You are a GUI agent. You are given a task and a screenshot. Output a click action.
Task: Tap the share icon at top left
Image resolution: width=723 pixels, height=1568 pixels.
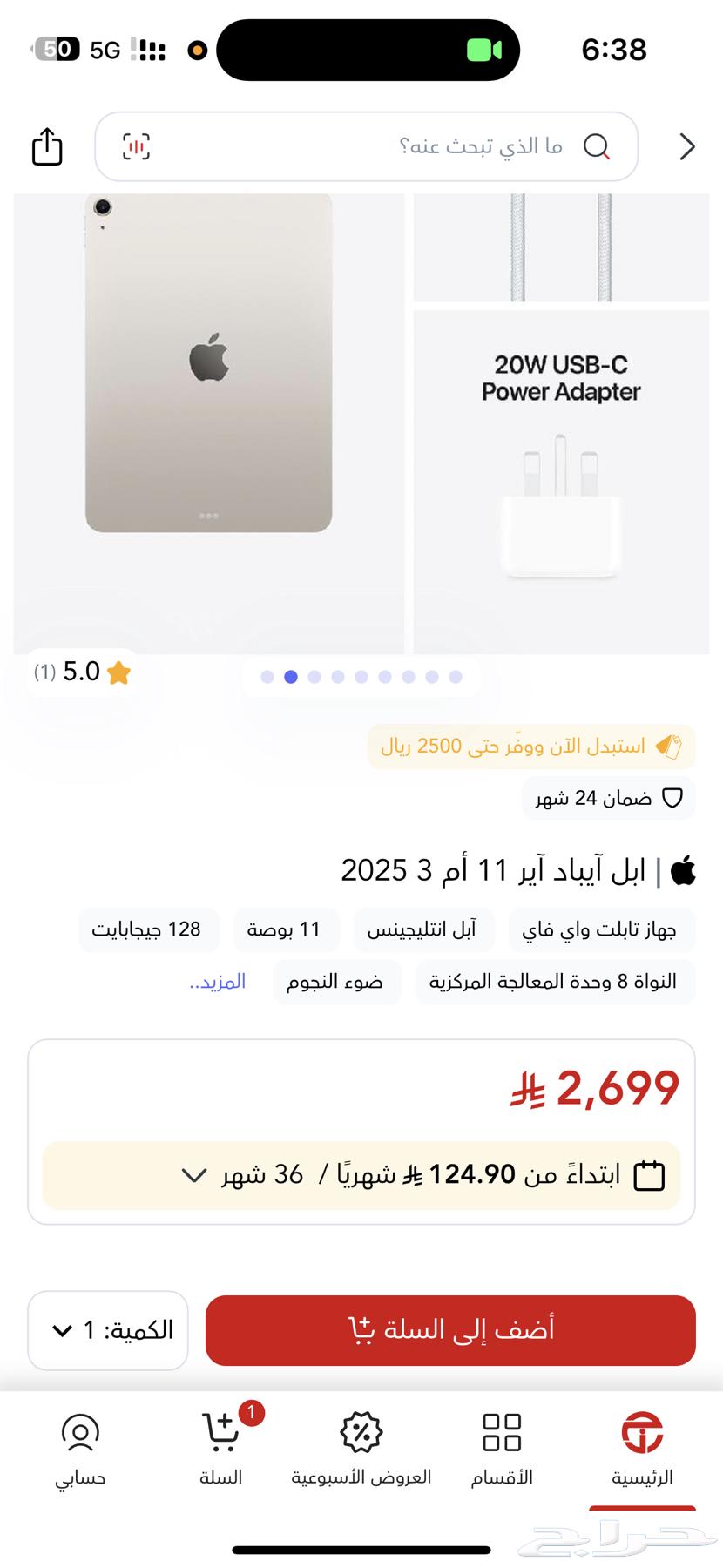click(x=46, y=146)
